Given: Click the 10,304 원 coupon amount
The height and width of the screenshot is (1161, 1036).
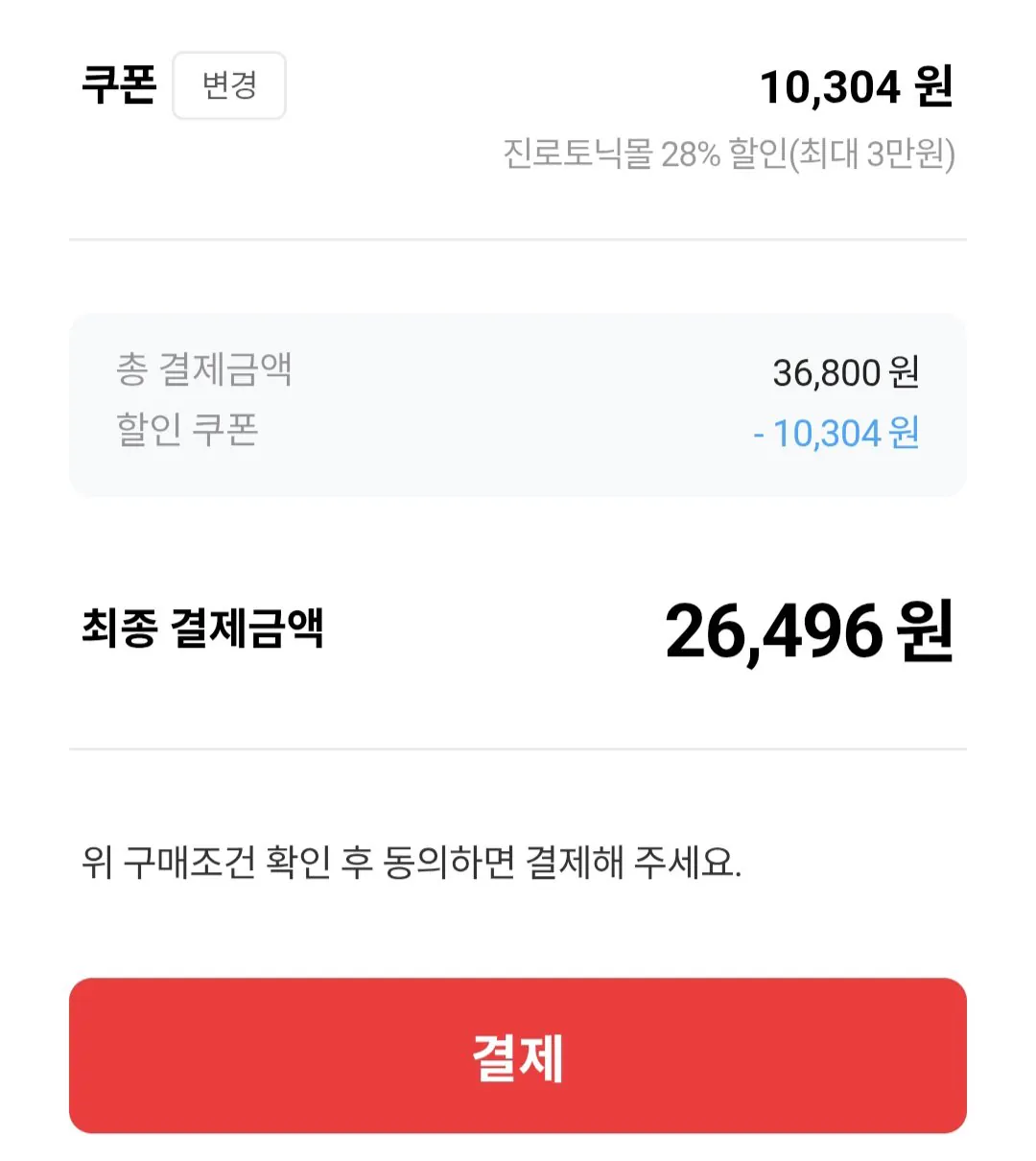Looking at the screenshot, I should pos(857,86).
